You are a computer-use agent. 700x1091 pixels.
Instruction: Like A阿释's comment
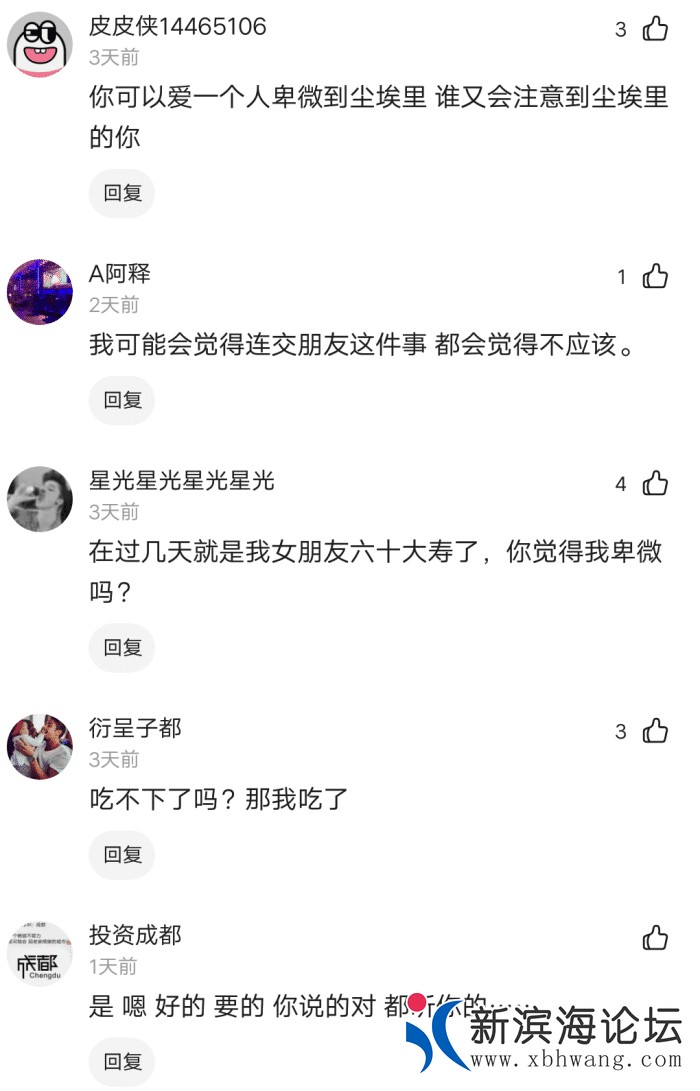655,276
